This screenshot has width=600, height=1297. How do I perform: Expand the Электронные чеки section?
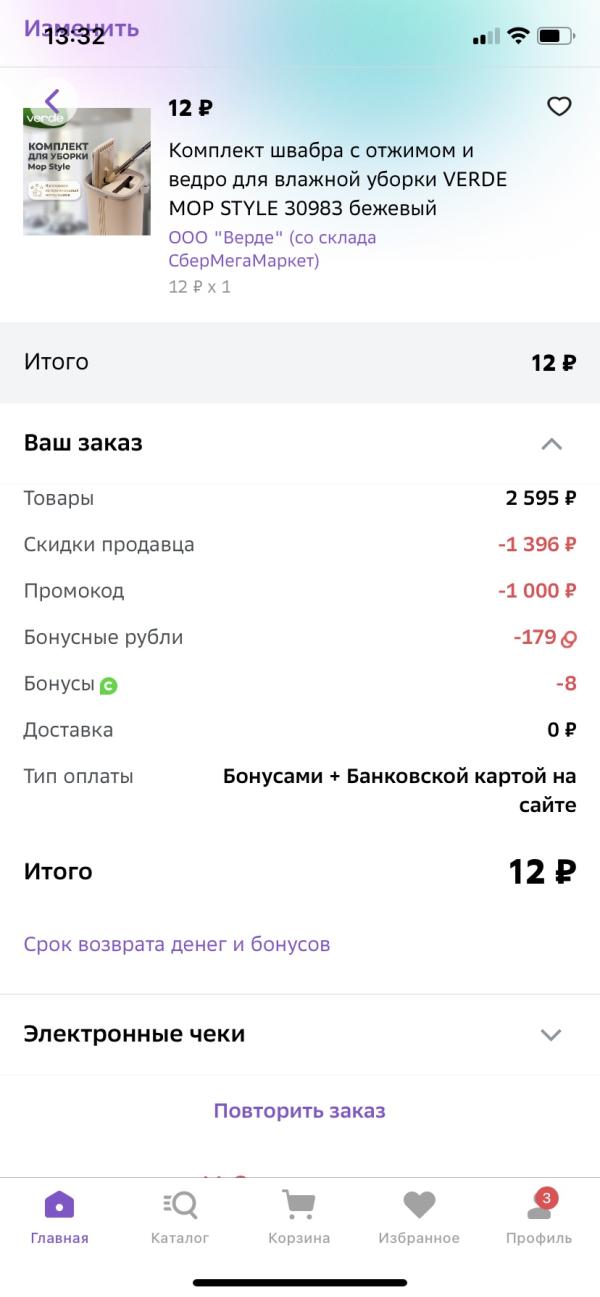coord(551,1034)
